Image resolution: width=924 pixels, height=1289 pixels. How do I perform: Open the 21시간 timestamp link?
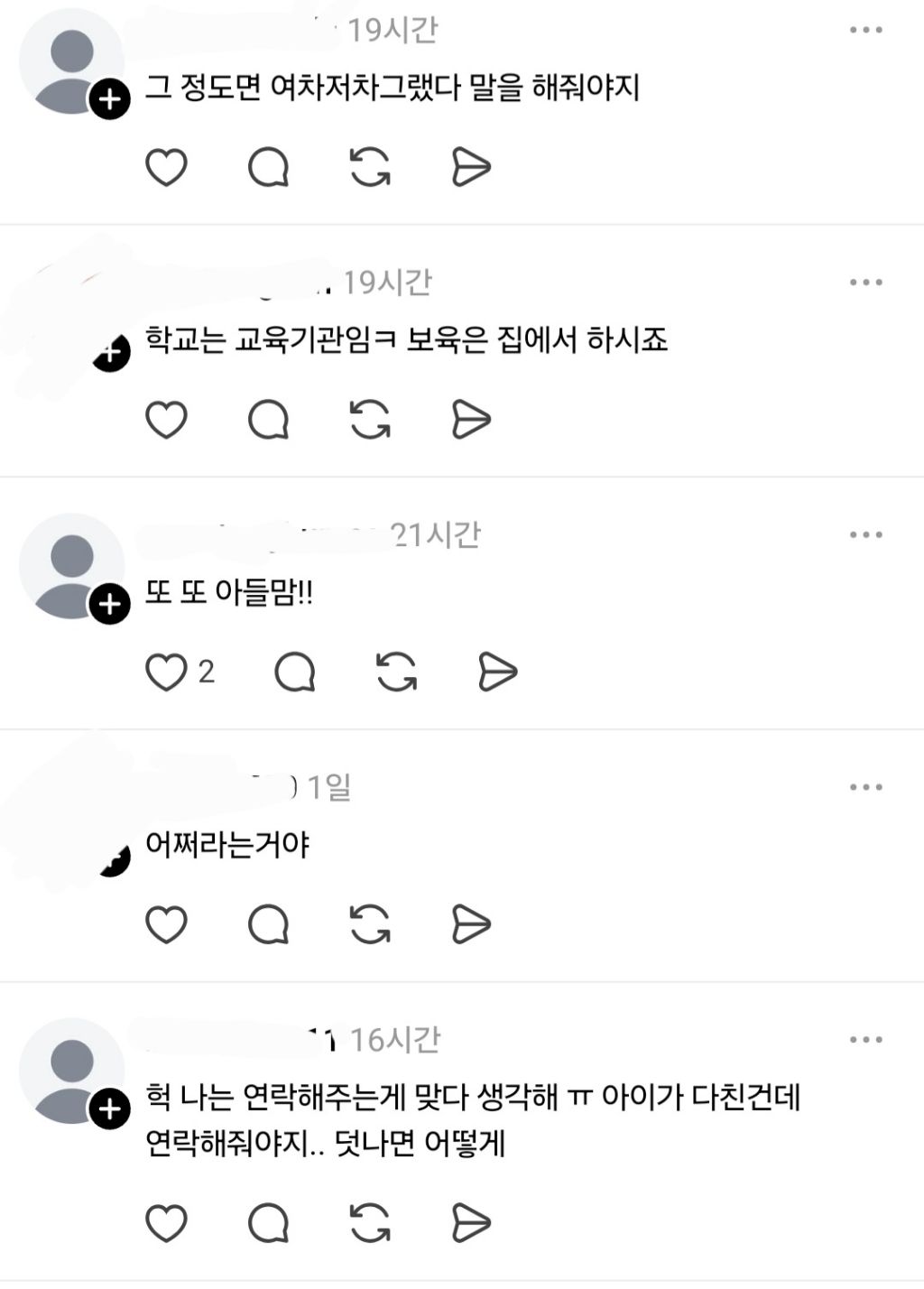[x=438, y=534]
